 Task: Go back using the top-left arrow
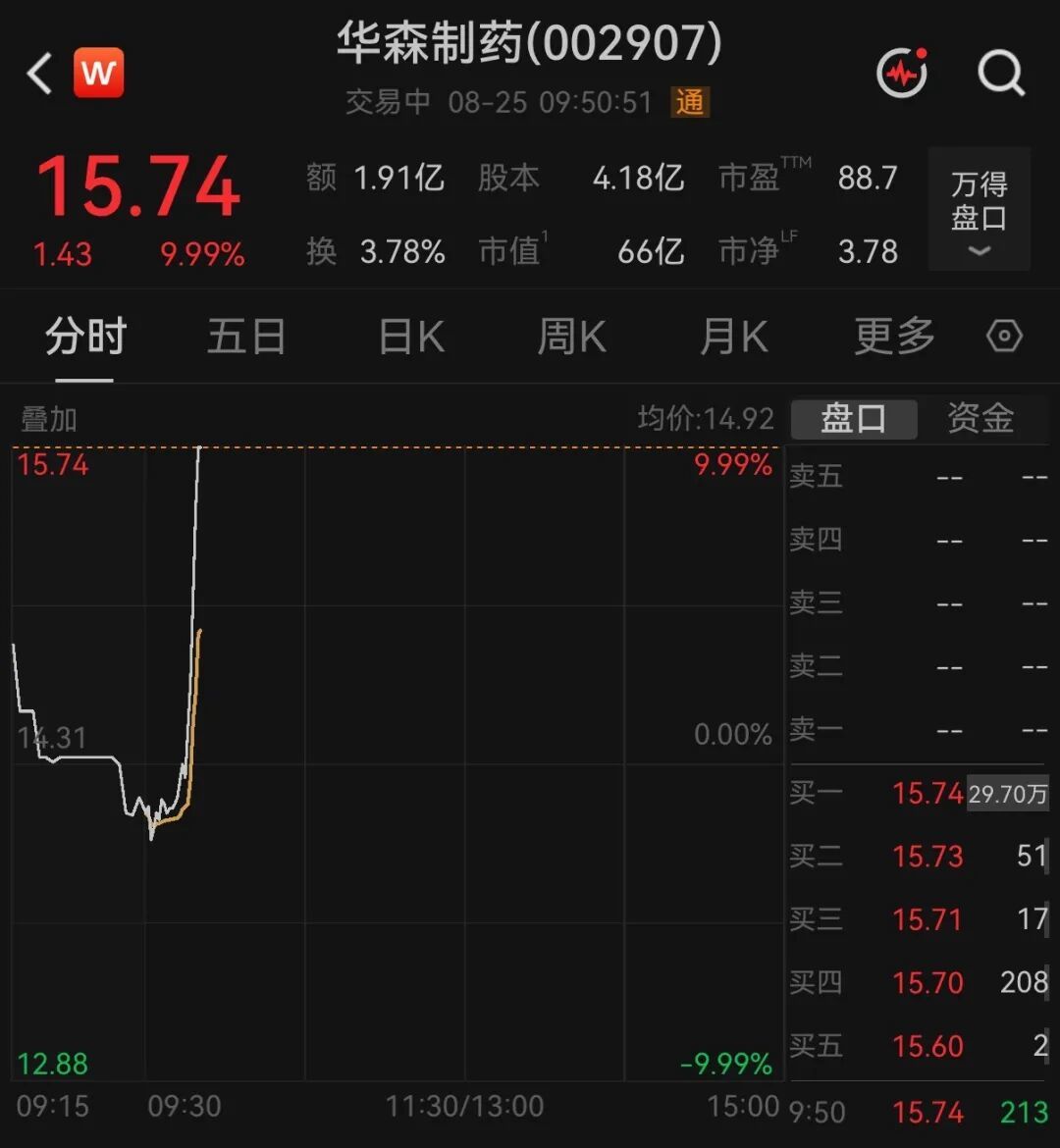[x=39, y=74]
